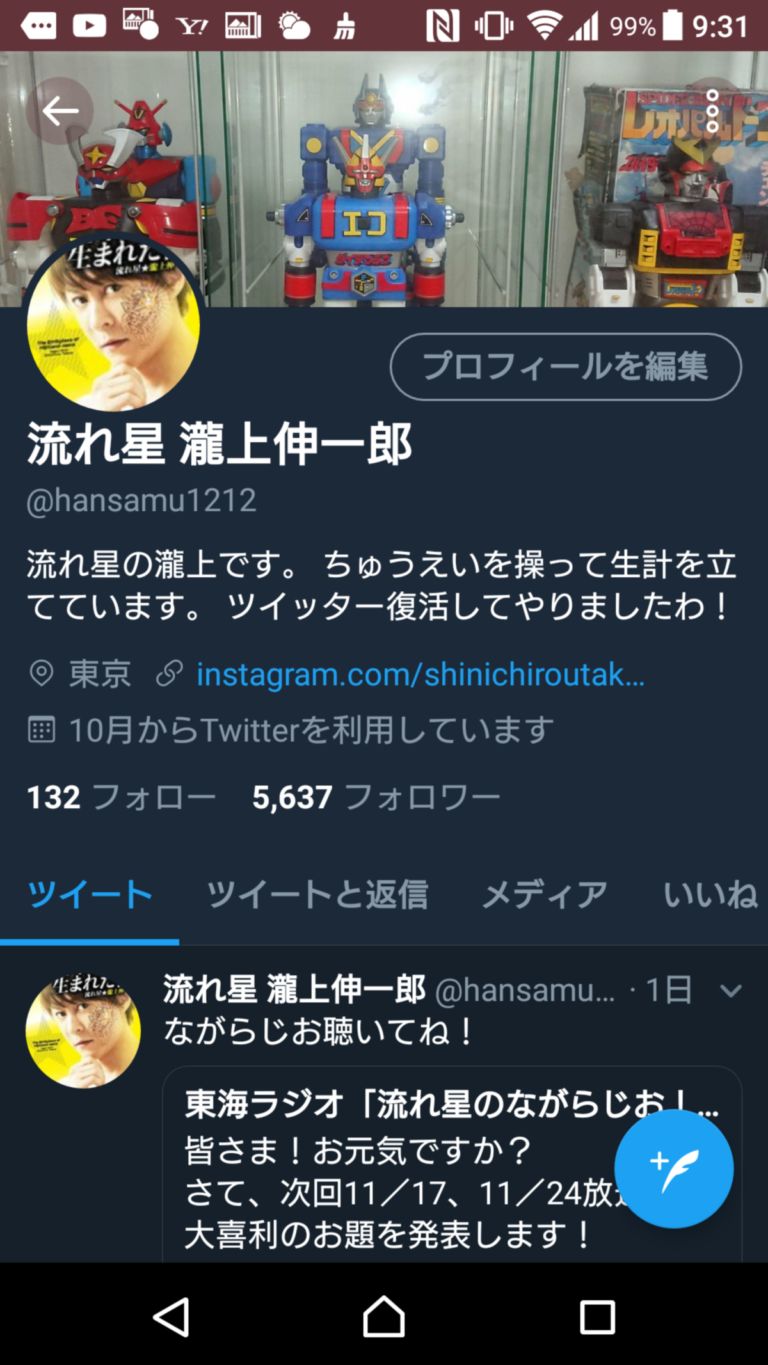
Task: Go back using the top-left arrow
Action: coord(59,111)
